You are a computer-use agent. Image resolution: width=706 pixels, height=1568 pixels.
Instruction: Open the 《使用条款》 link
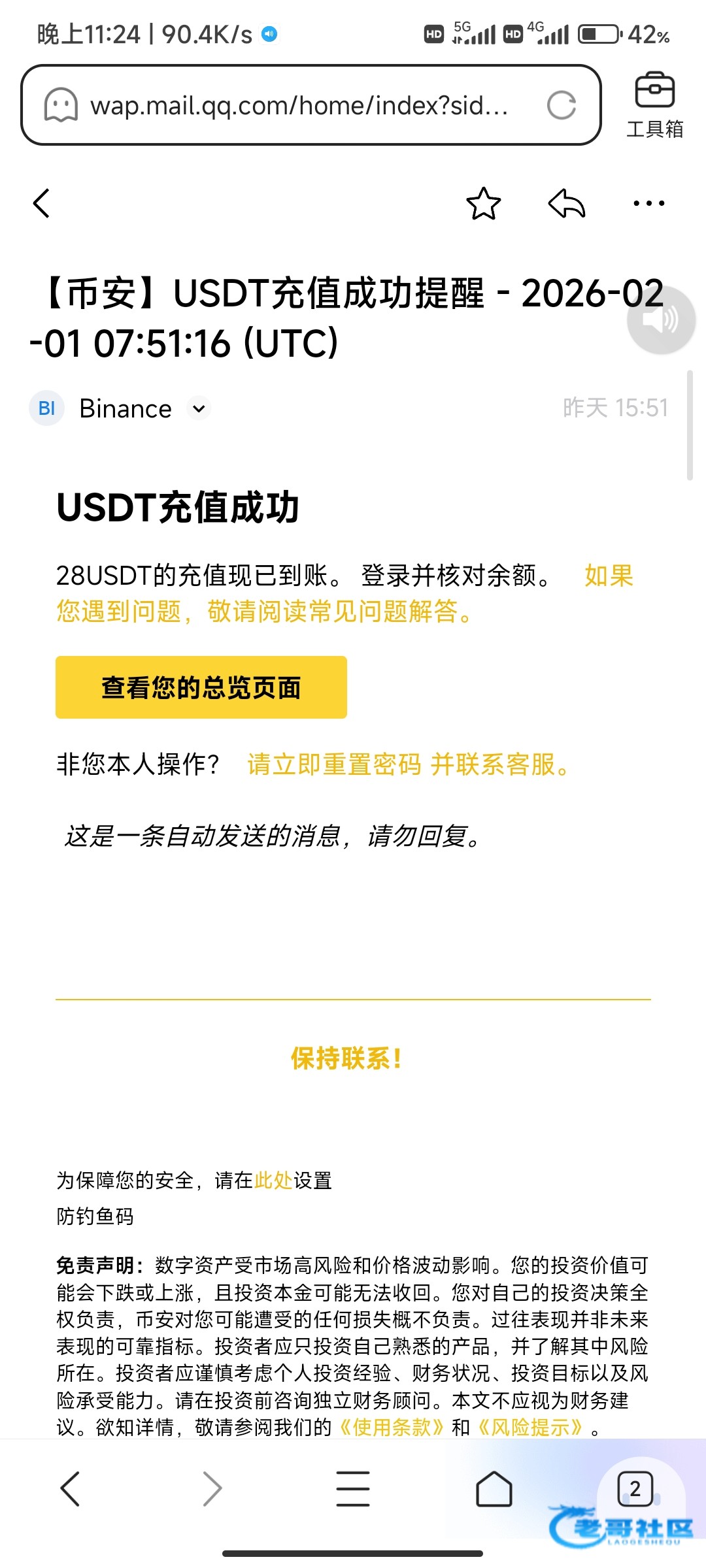(x=391, y=1428)
